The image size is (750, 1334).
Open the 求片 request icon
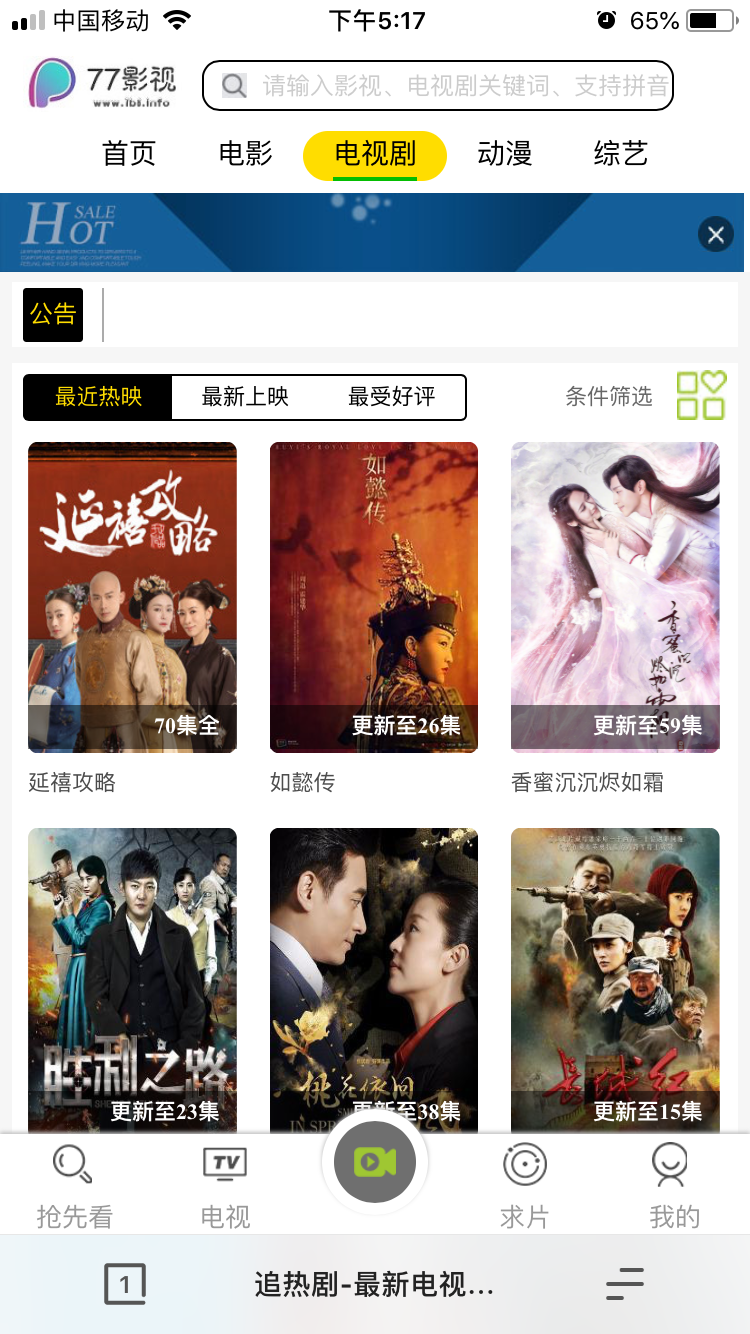[x=524, y=1163]
